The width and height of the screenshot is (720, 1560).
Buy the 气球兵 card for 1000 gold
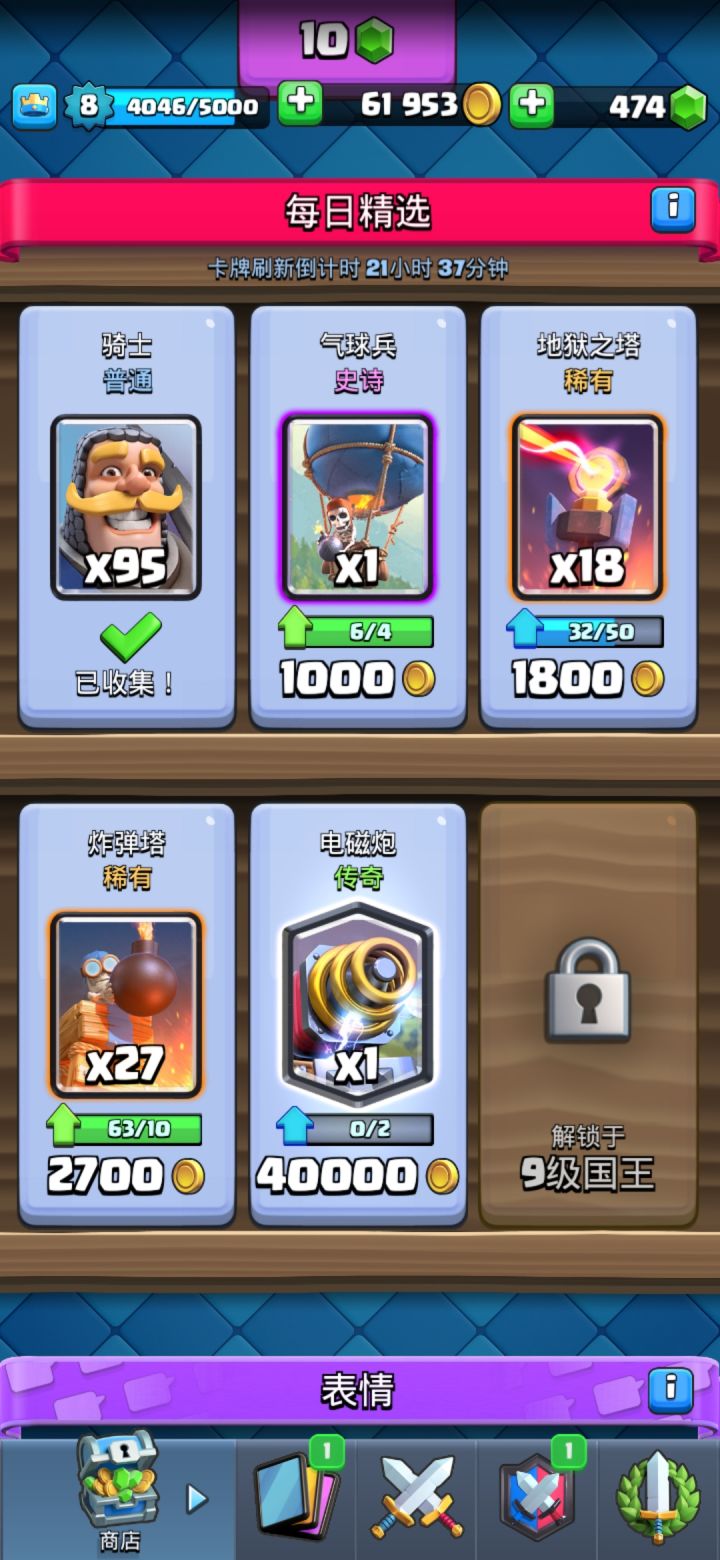tap(356, 678)
